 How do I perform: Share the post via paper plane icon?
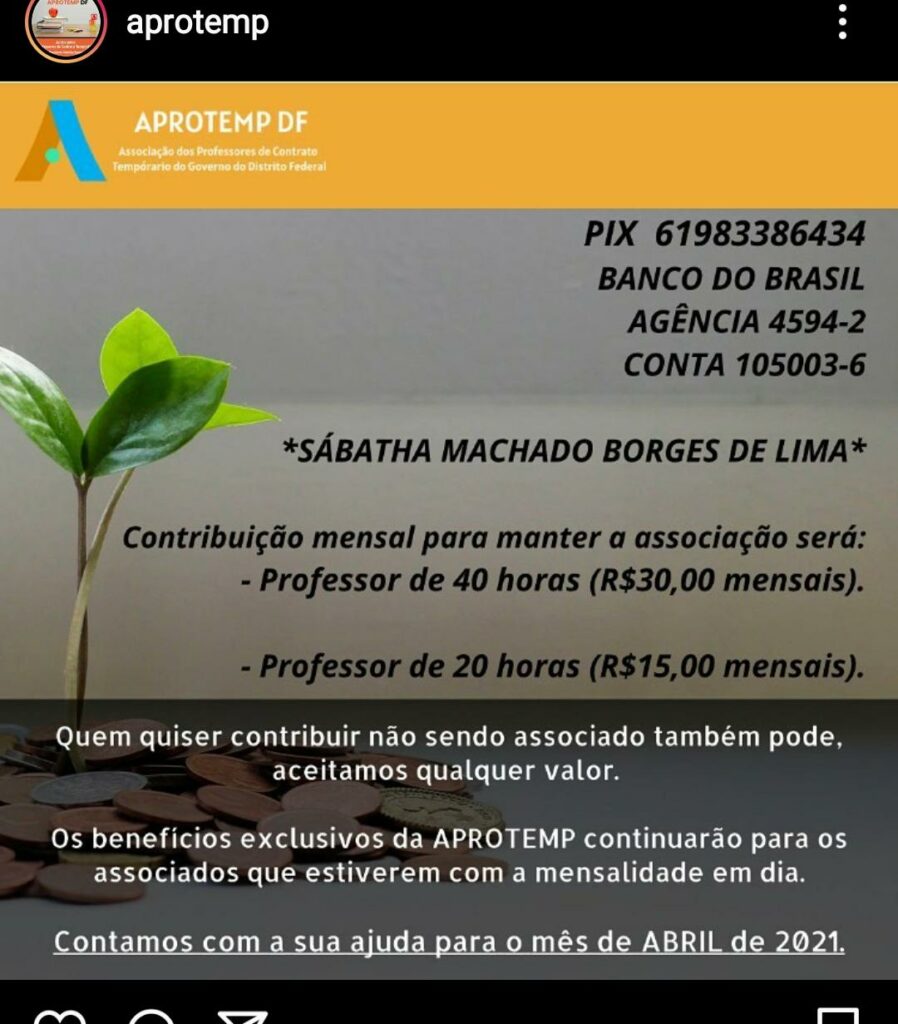click(x=243, y=1016)
